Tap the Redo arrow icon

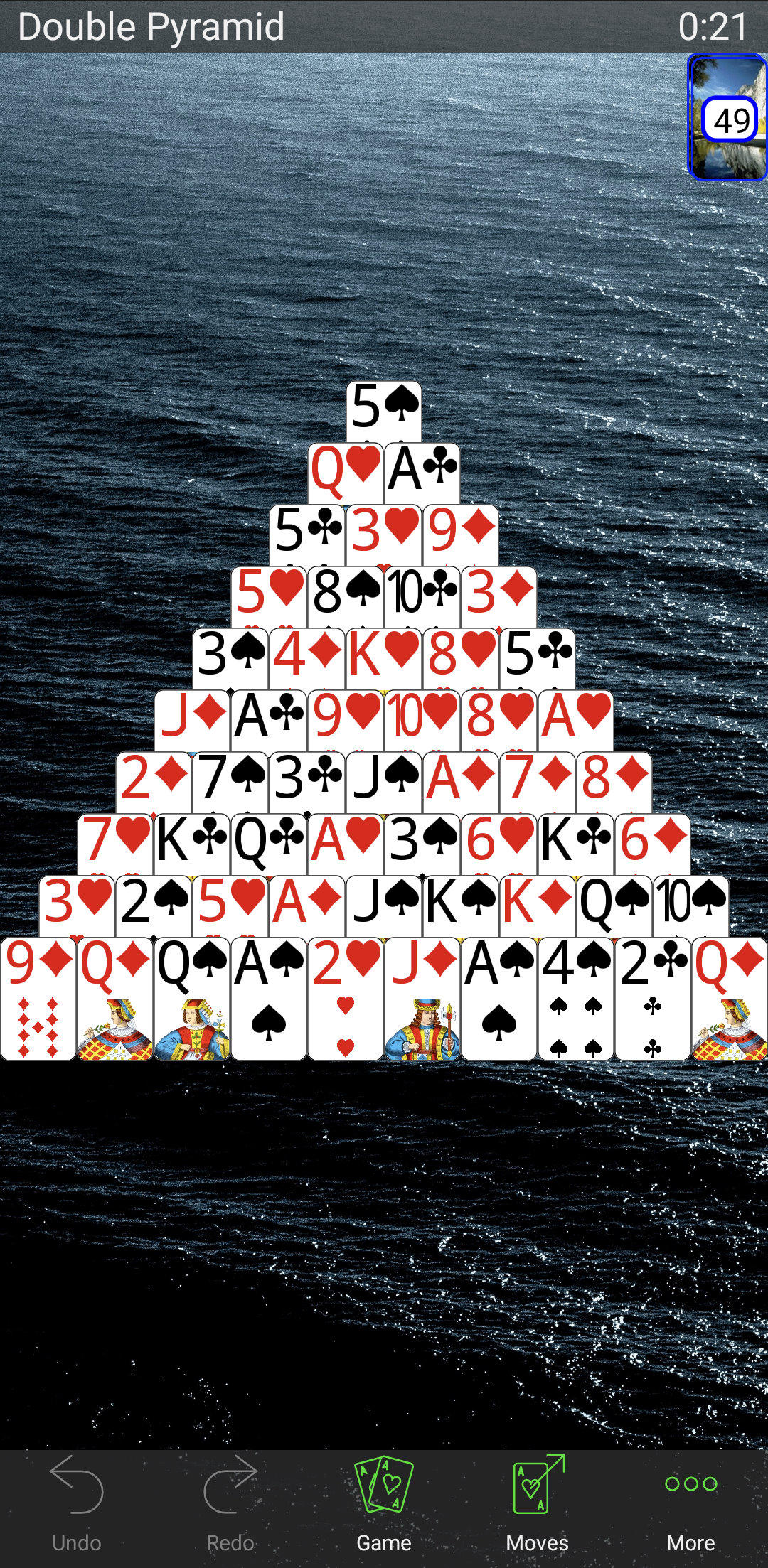click(x=230, y=1484)
